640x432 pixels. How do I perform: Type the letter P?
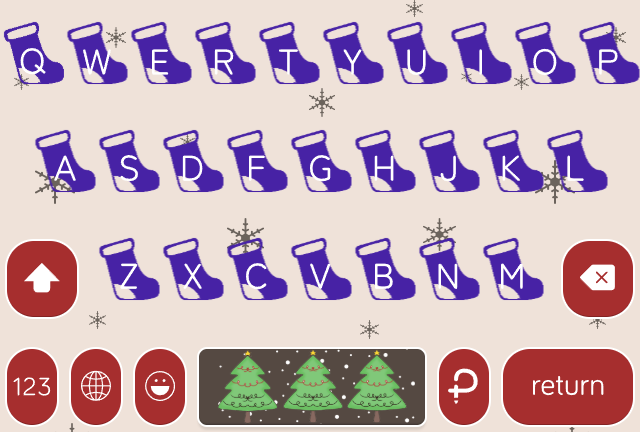tap(607, 60)
